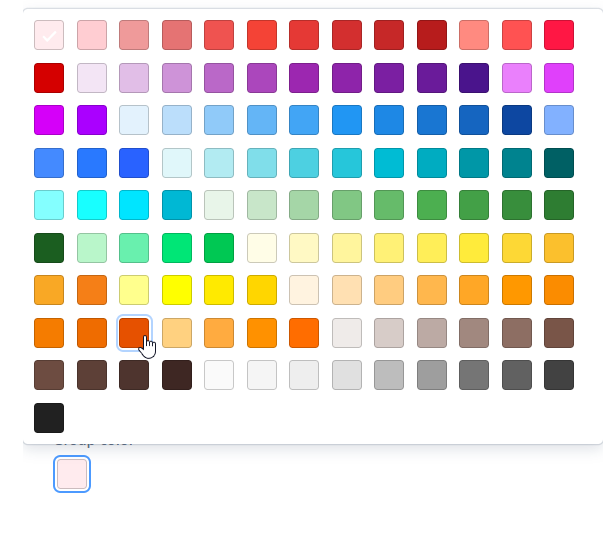Pick the near-black swatch on the last row
The width and height of the screenshot is (615, 551).
48,418
